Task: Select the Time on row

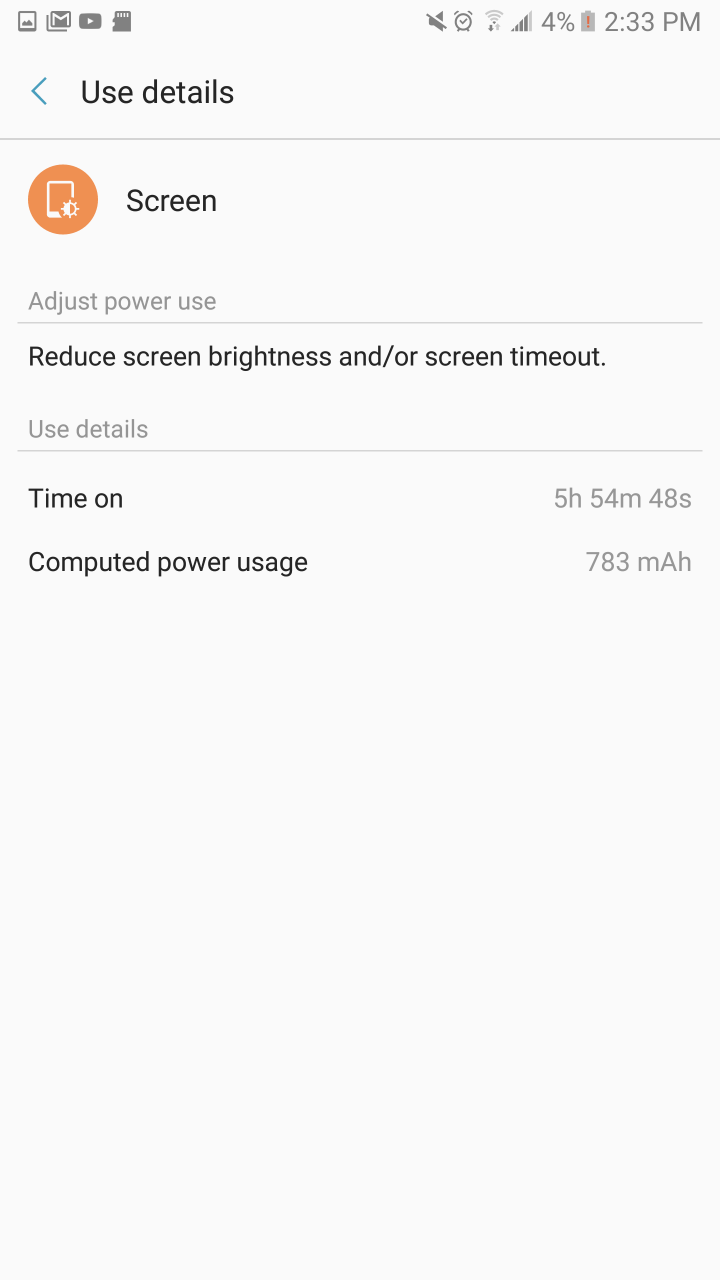Action: coord(360,498)
